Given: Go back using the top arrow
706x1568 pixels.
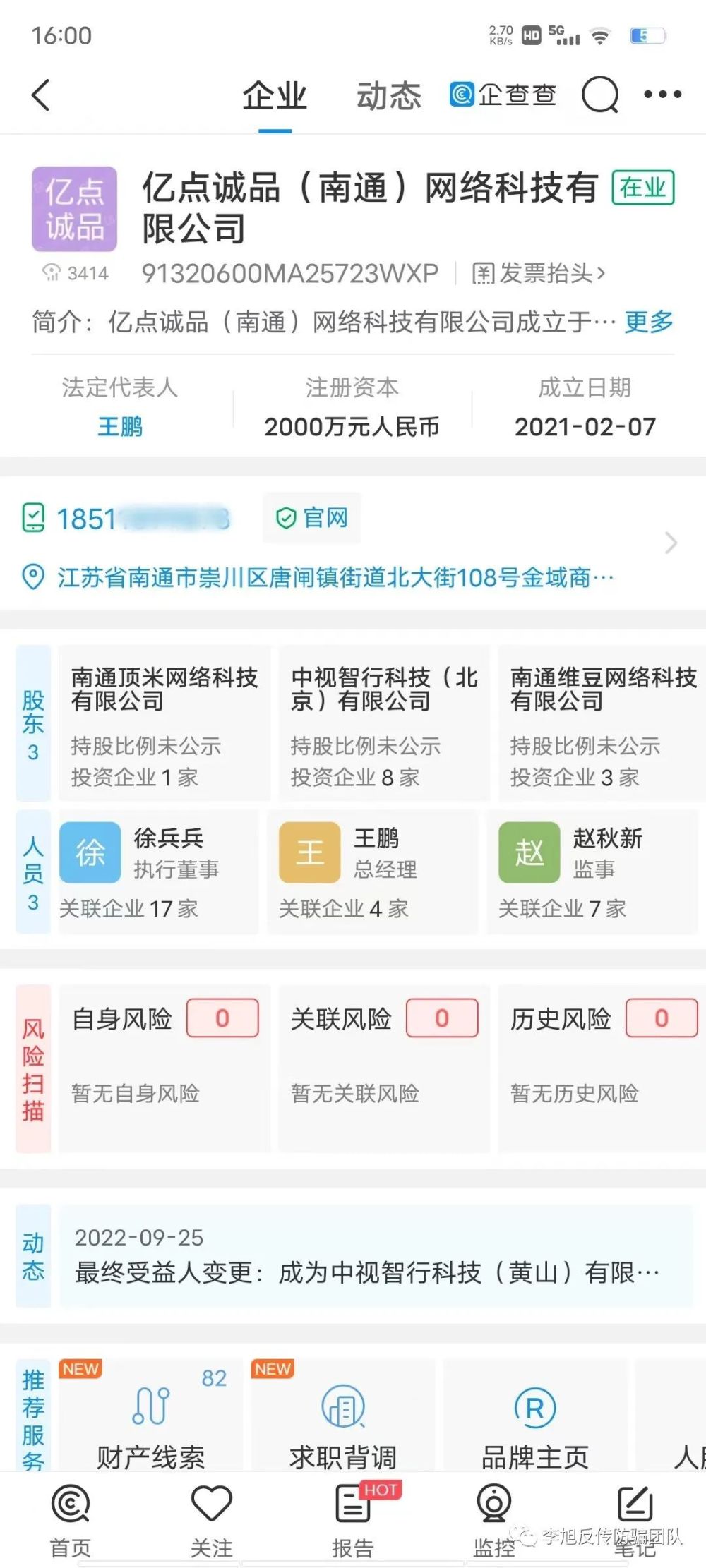Looking at the screenshot, I should pyautogui.click(x=42, y=95).
